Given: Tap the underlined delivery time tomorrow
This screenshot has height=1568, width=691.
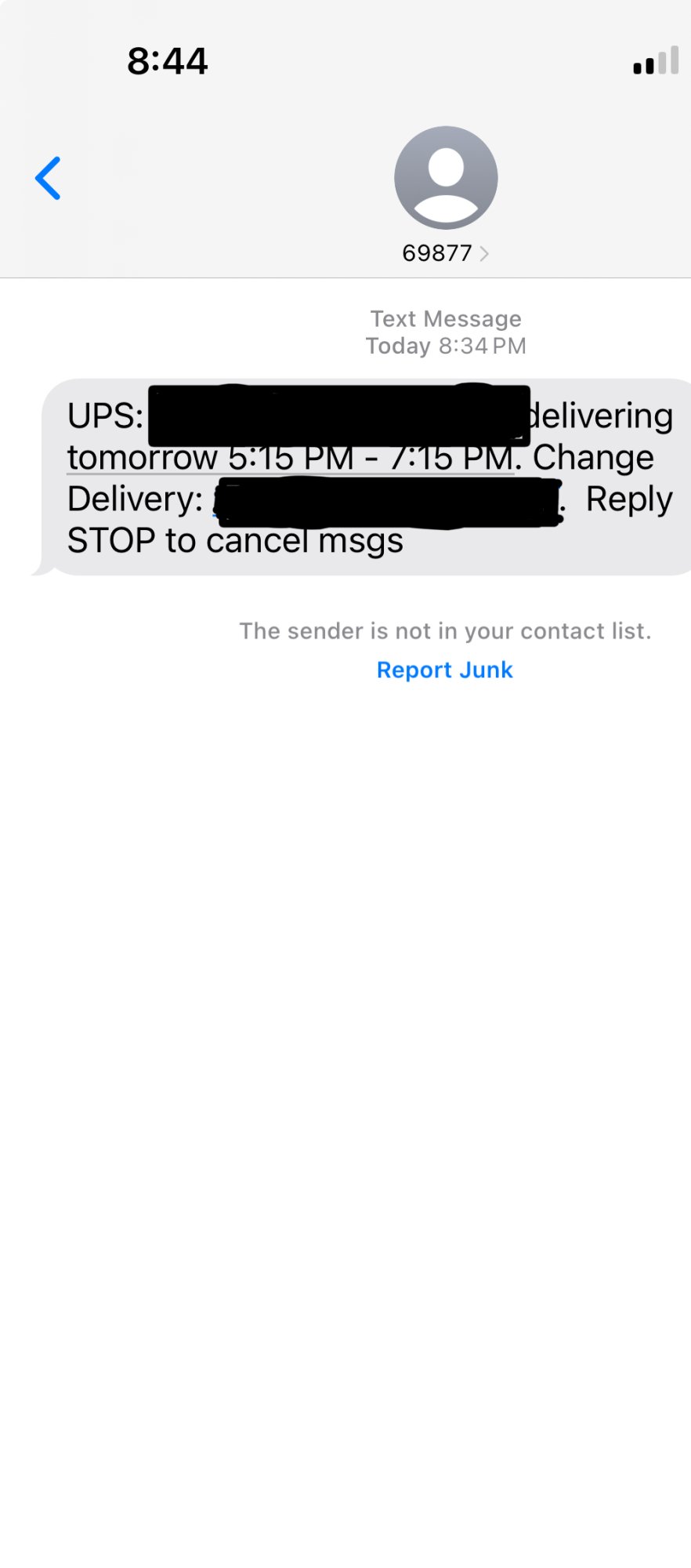Looking at the screenshot, I should tap(290, 459).
